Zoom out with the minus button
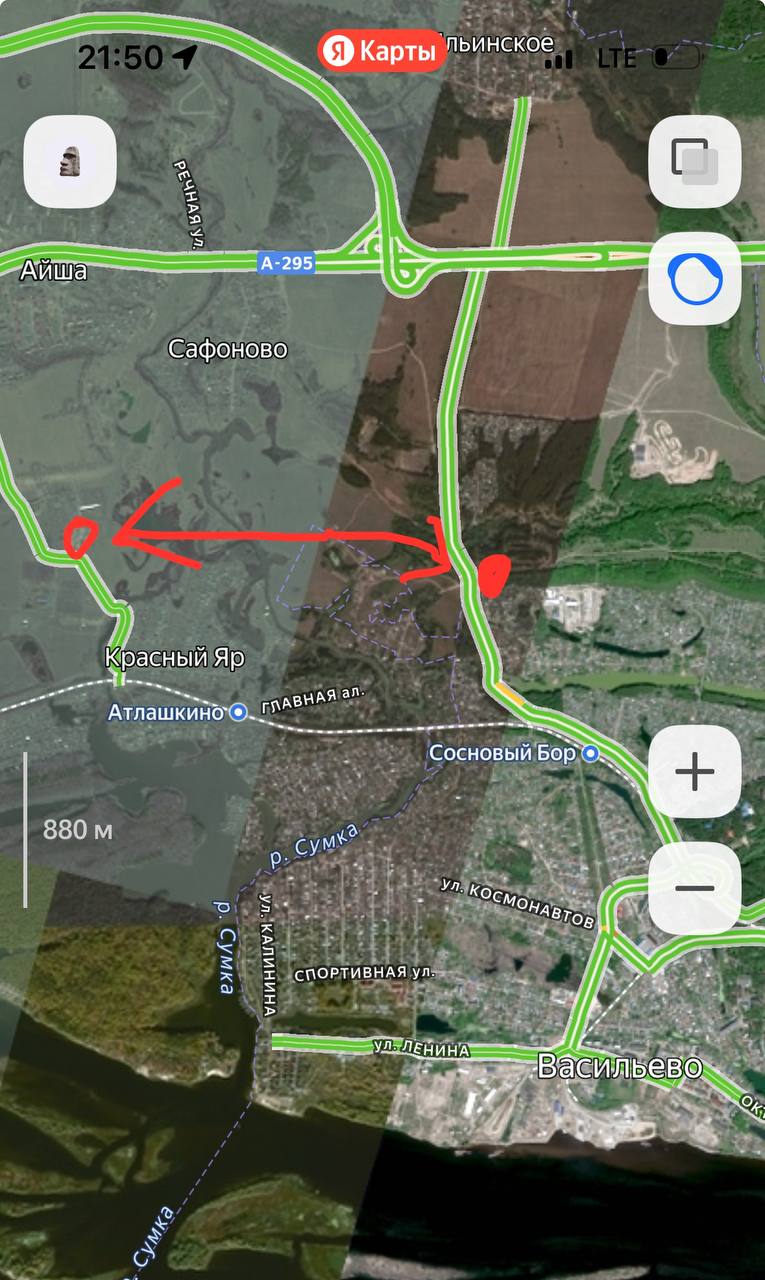 694,888
